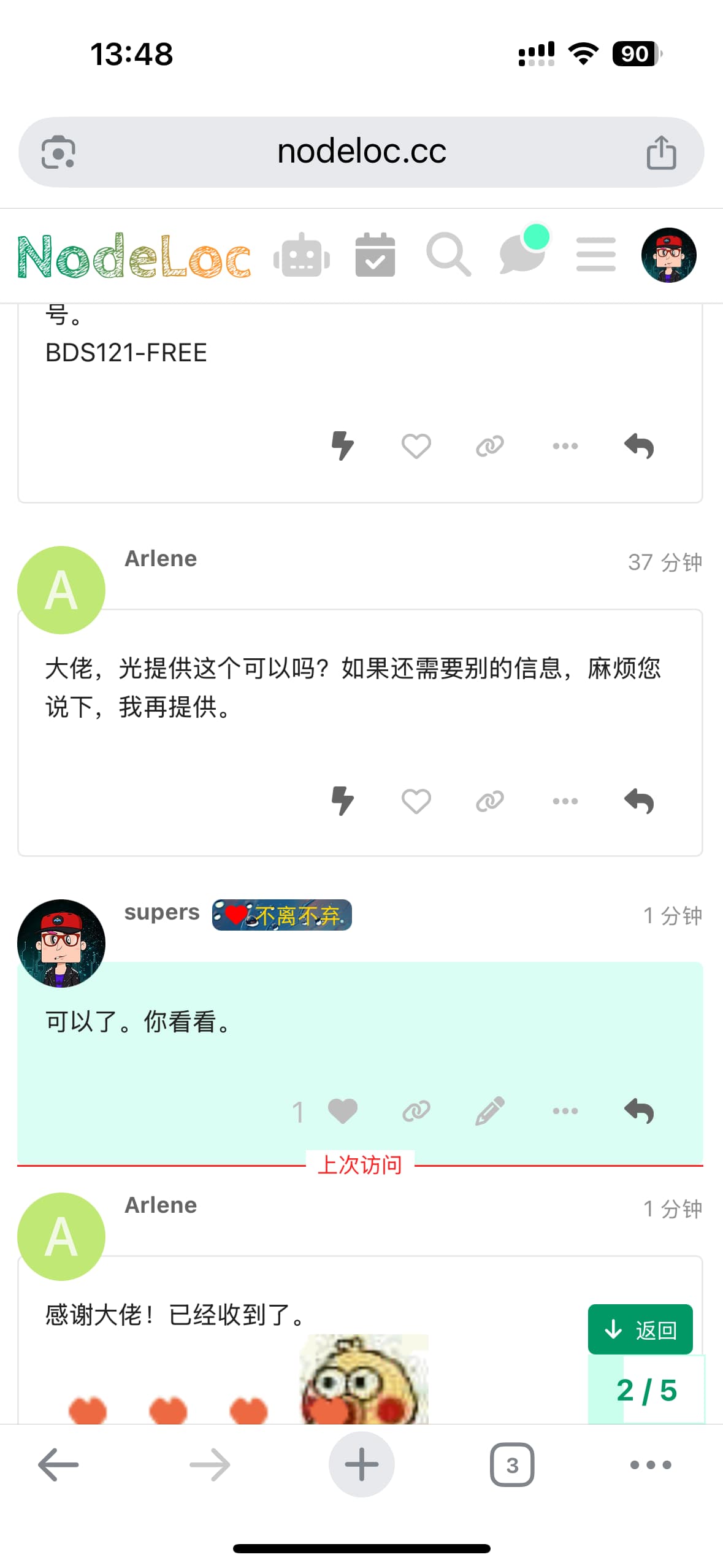Go back with the browser back arrow

click(x=58, y=1465)
